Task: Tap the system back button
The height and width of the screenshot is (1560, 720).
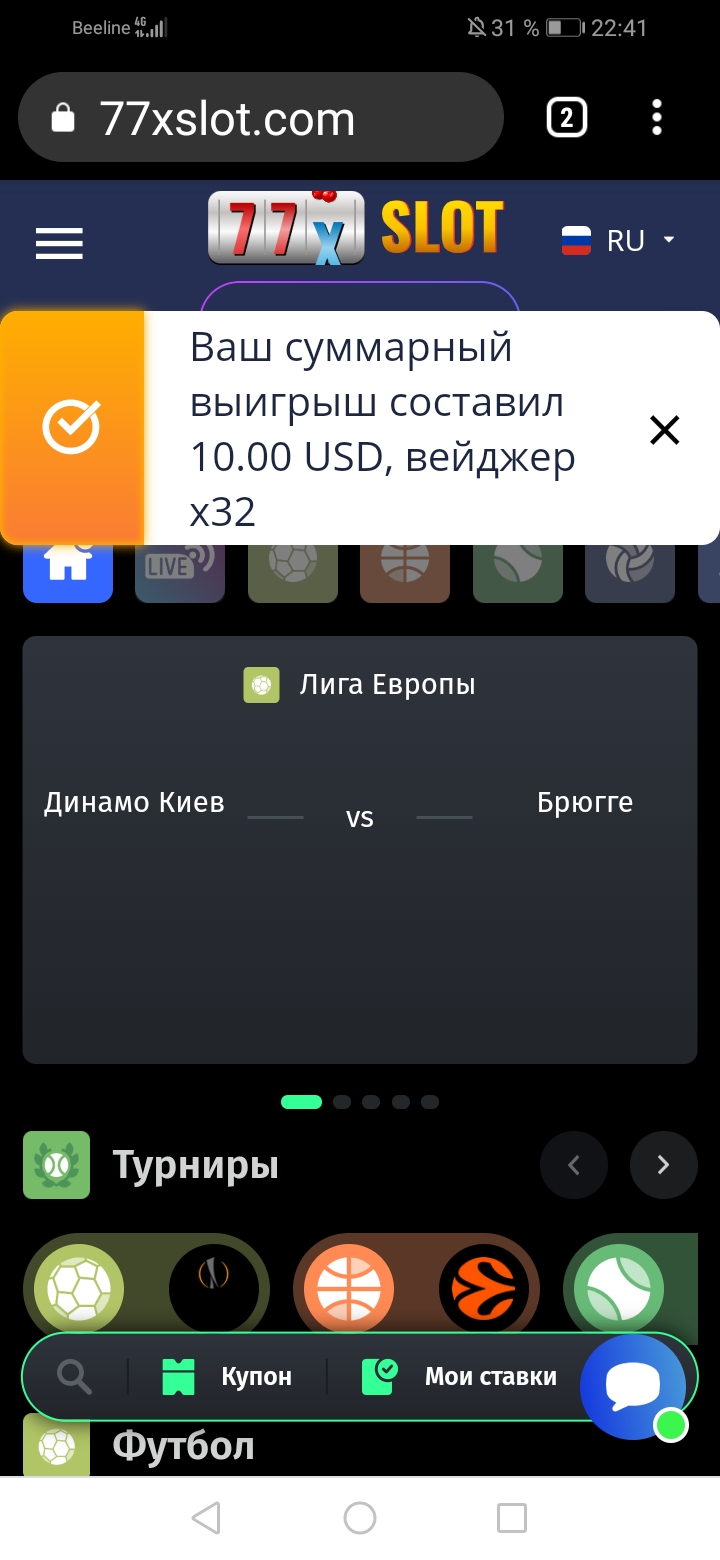Action: point(206,1518)
